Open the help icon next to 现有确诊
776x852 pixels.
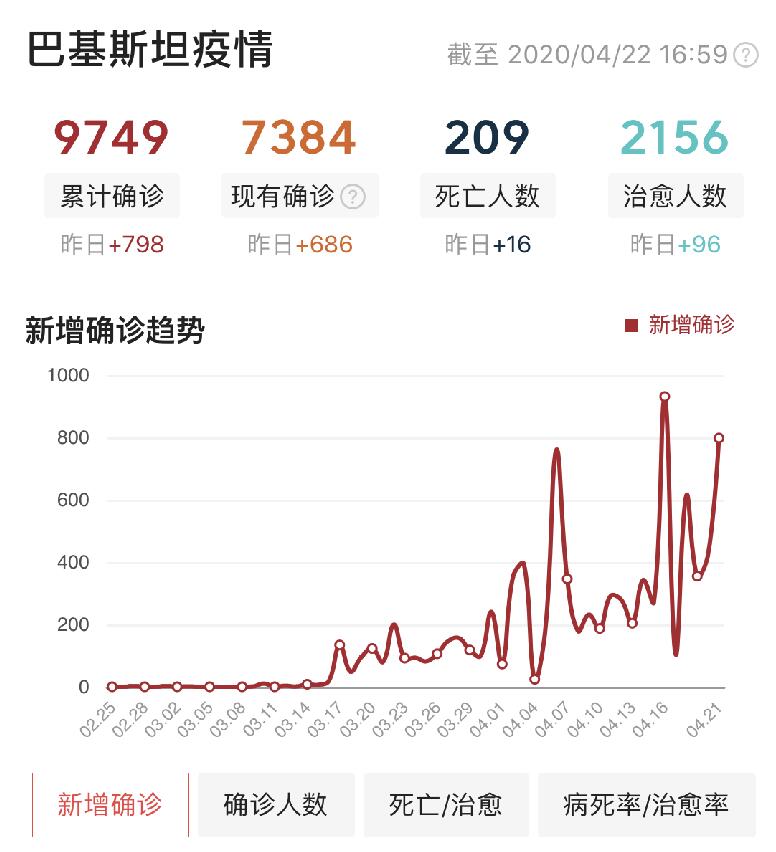click(x=353, y=197)
